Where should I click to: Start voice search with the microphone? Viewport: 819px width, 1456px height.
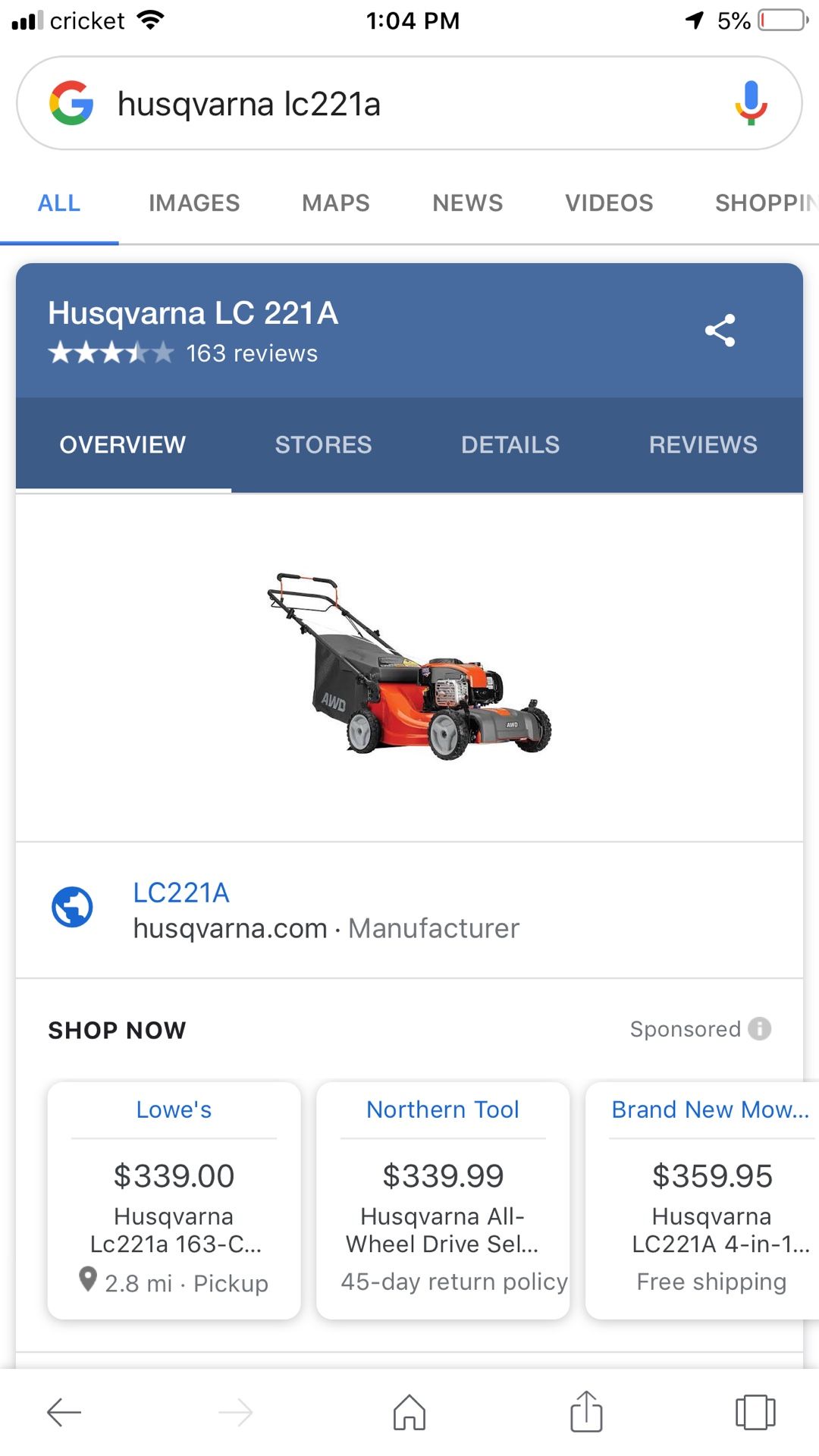tap(751, 102)
